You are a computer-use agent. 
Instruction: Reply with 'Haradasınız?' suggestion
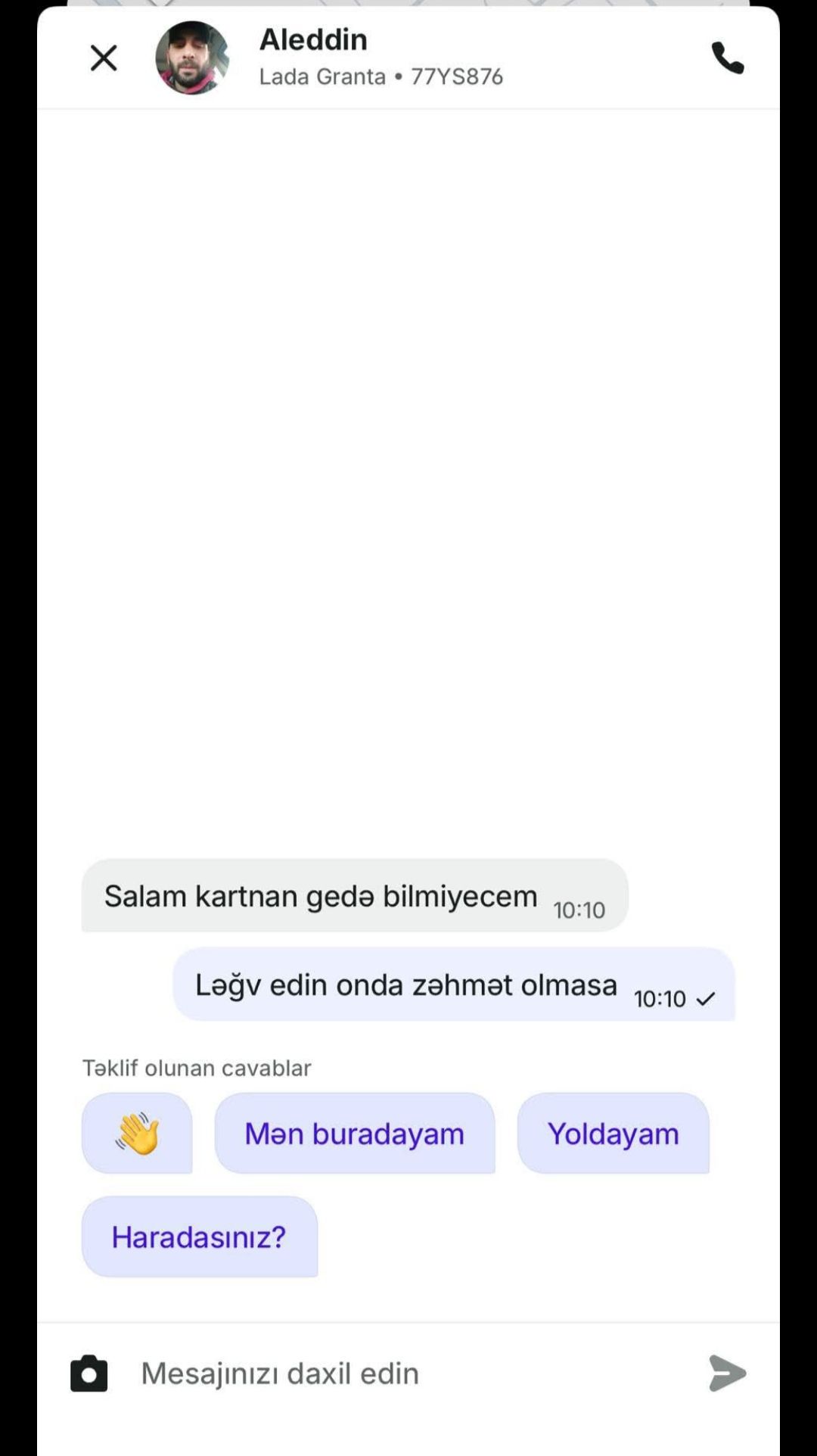click(199, 1237)
